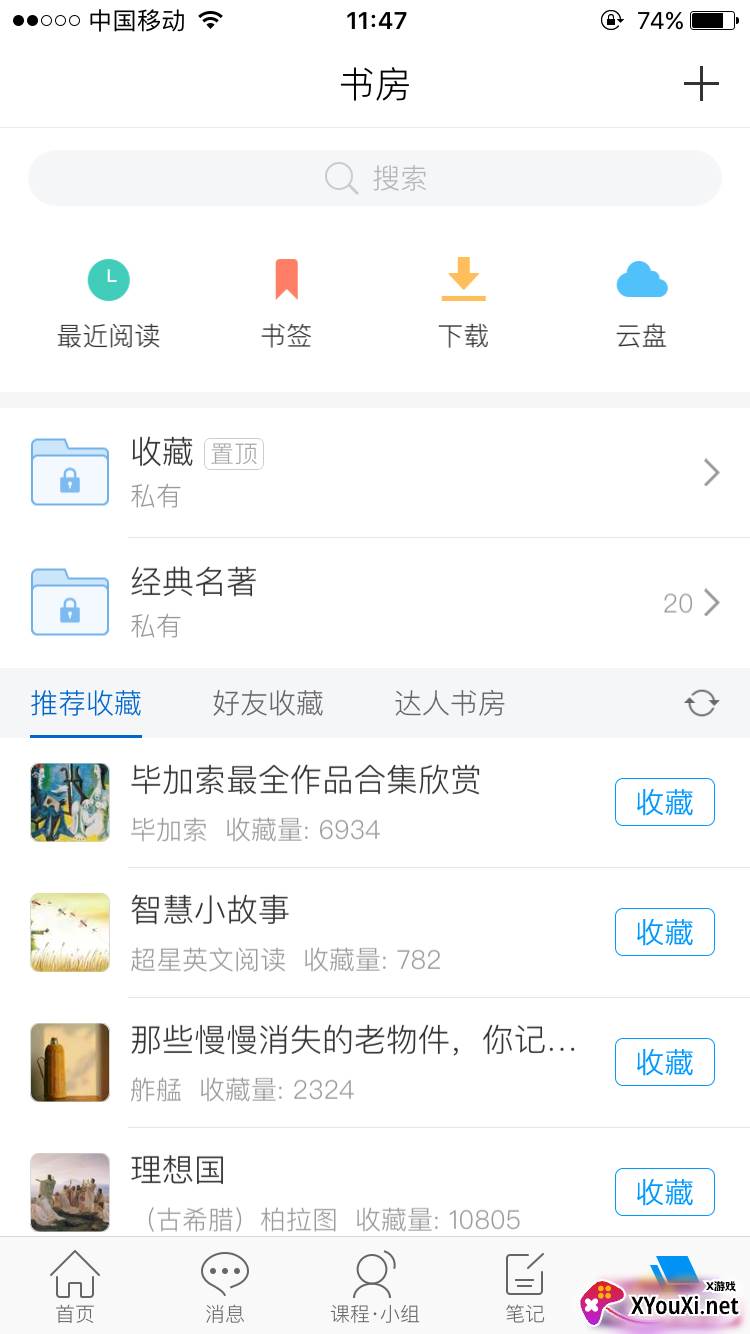Tap 收藏 next to 智慧小故事
The width and height of the screenshot is (750, 1334).
coord(664,932)
